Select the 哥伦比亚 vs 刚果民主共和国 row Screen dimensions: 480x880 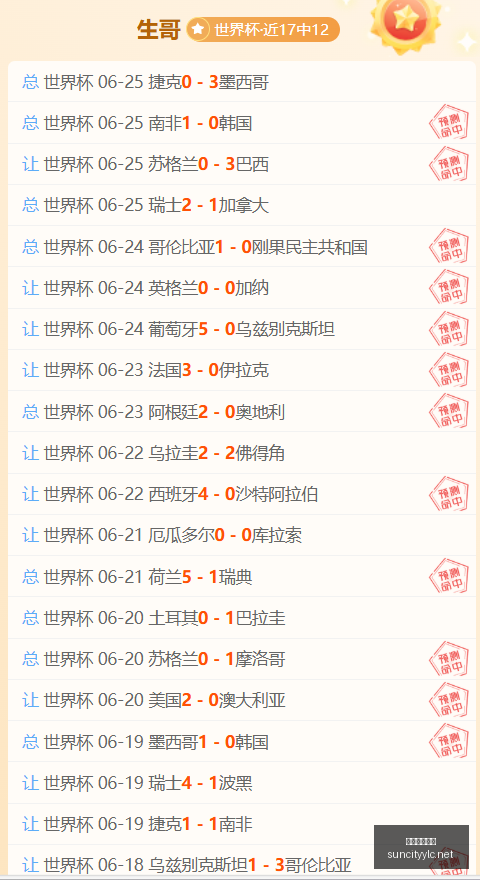tap(242, 246)
